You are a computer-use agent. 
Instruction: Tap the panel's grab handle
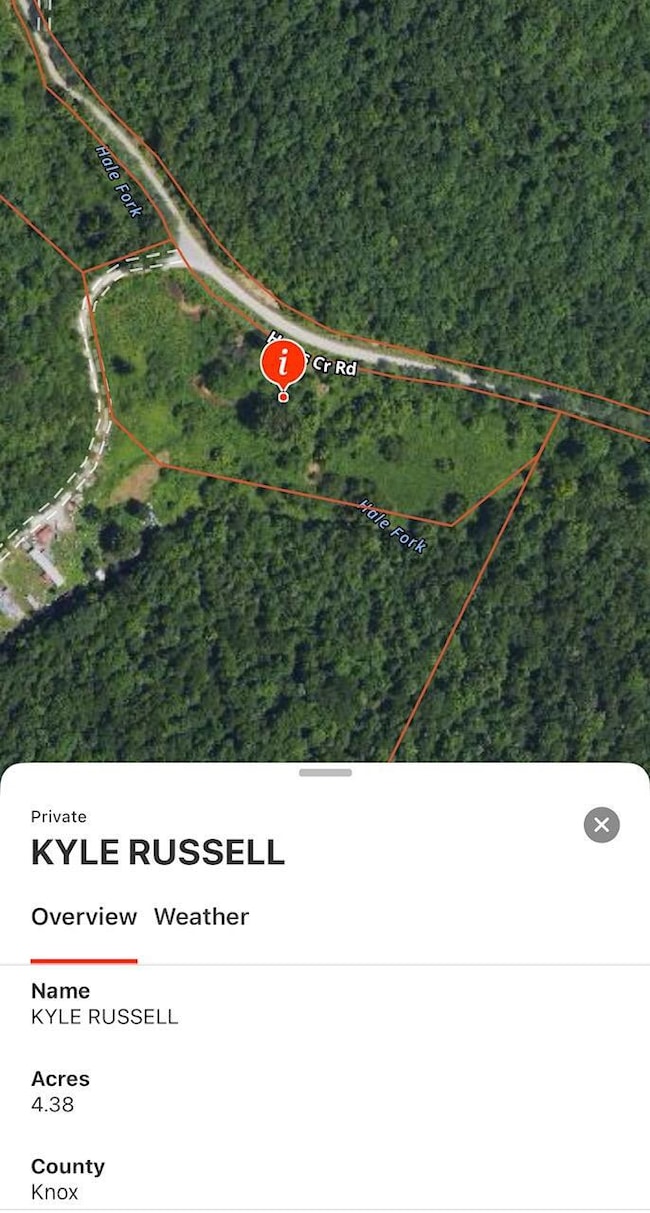pyautogui.click(x=325, y=772)
